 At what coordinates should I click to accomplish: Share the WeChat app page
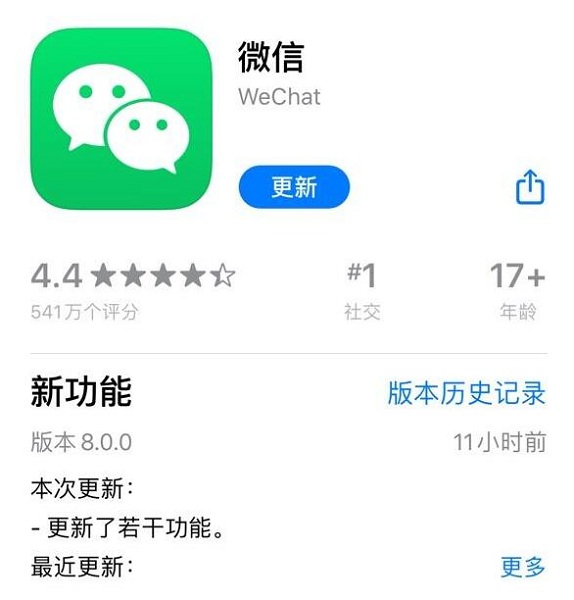pyautogui.click(x=530, y=187)
